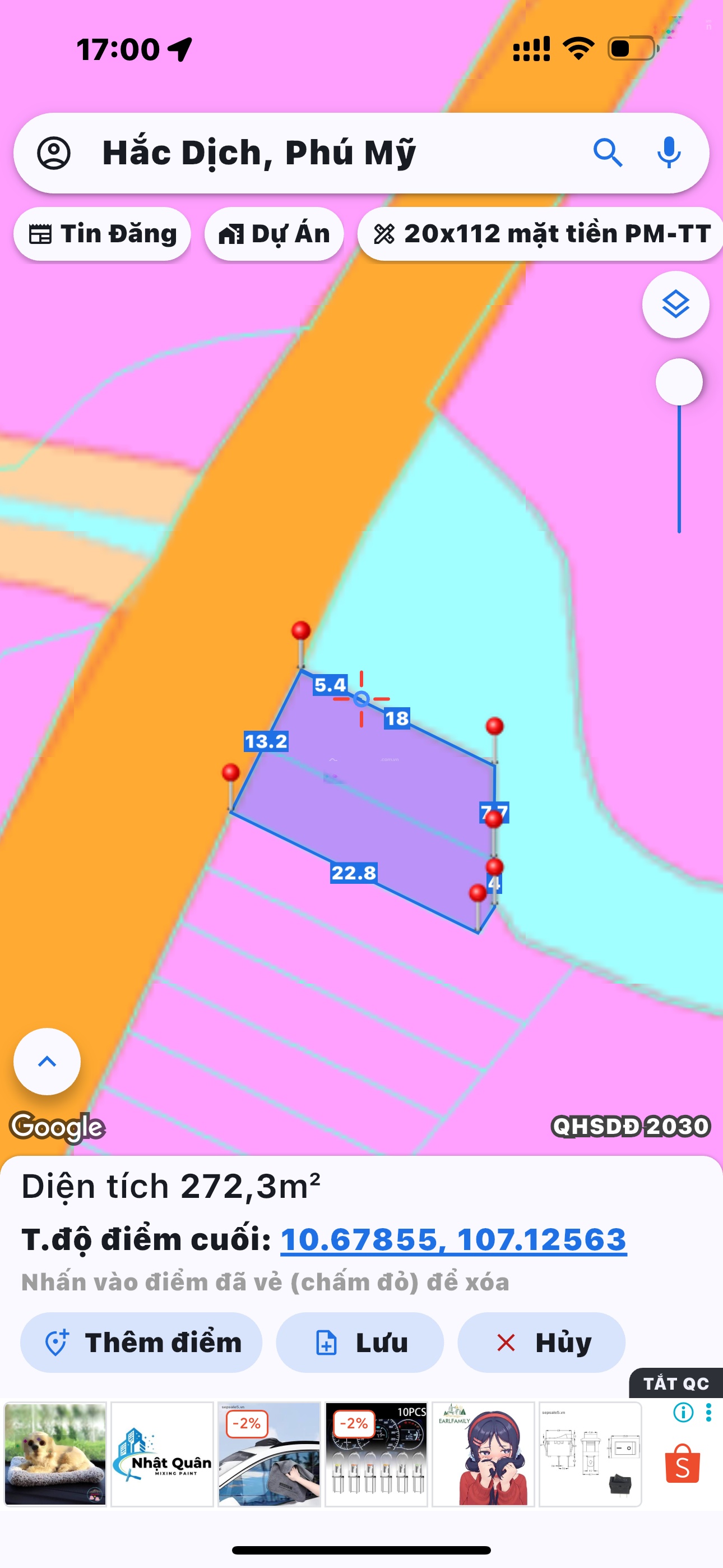Select the Dự Án chip
723x1568 pixels.
tap(274, 234)
